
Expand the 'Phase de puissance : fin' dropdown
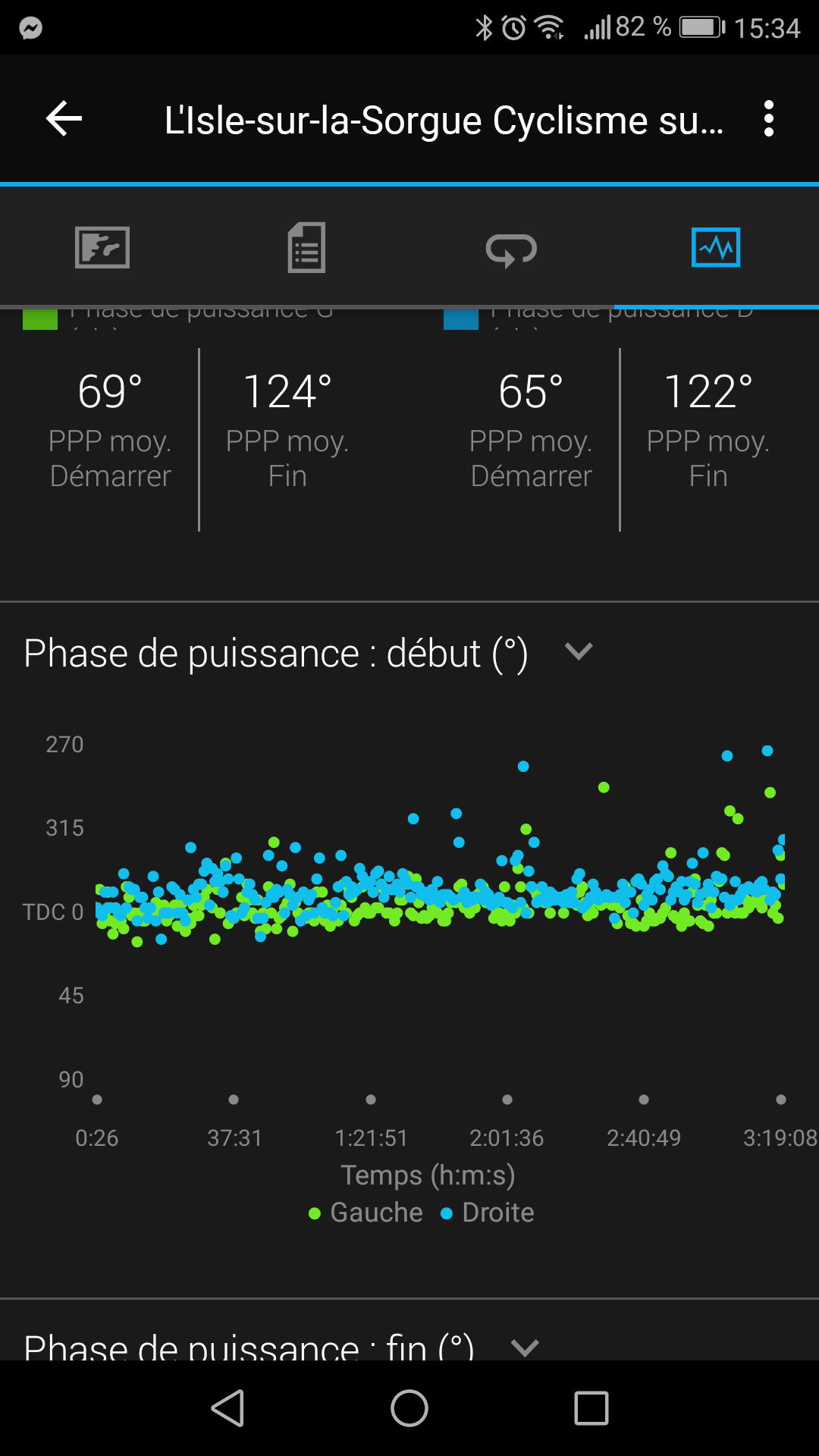[x=525, y=1347]
